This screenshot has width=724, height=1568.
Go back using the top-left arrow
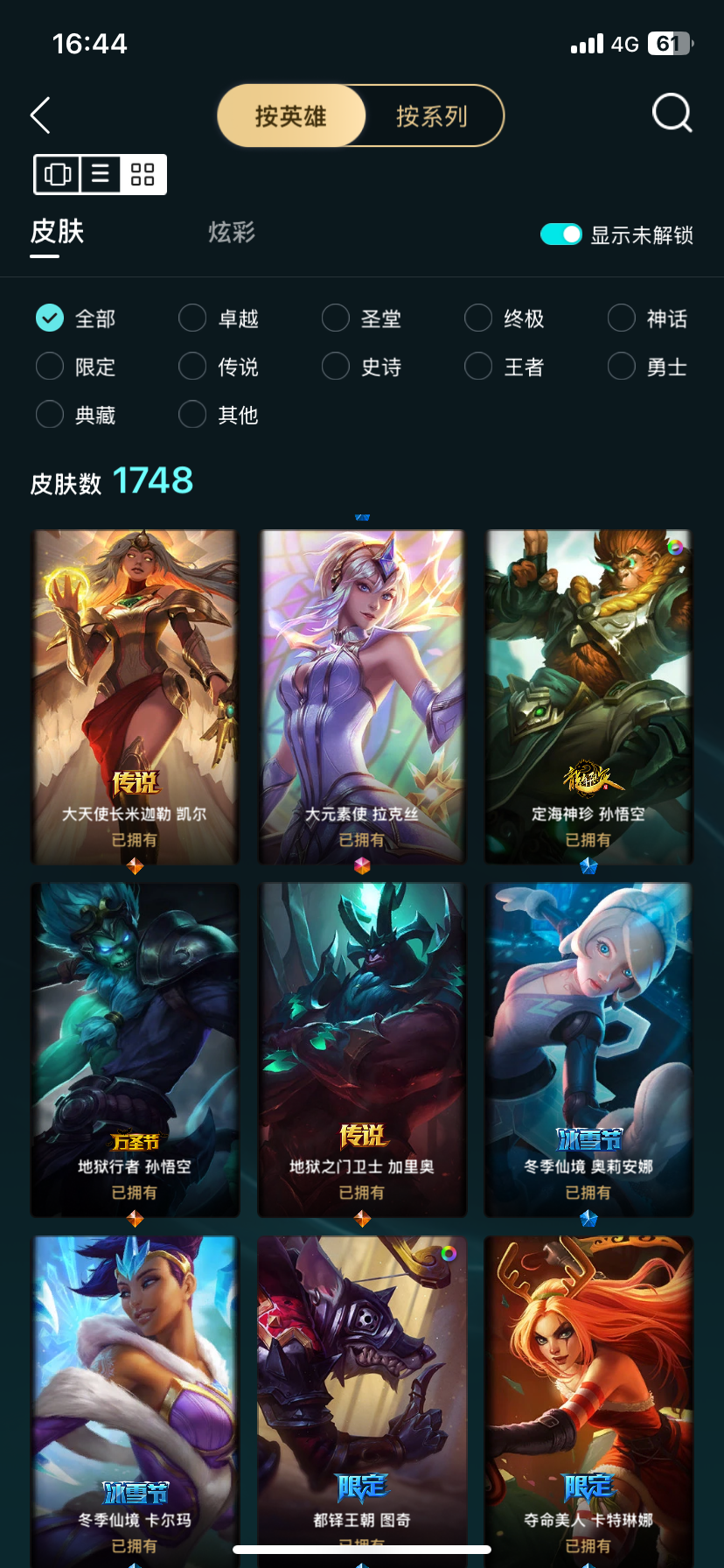[x=40, y=115]
